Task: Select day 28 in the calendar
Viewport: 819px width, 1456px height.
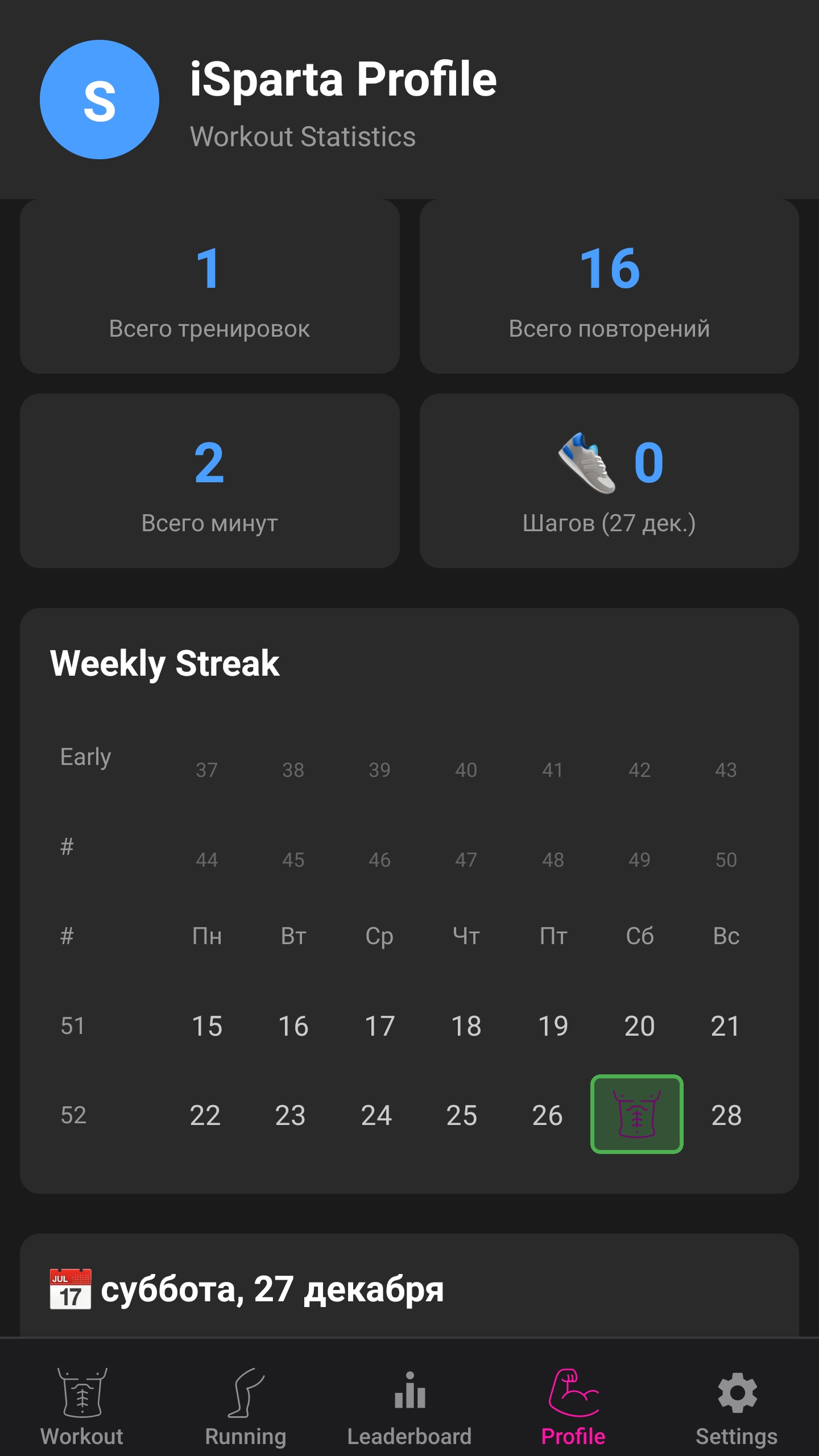Action: (x=726, y=1115)
